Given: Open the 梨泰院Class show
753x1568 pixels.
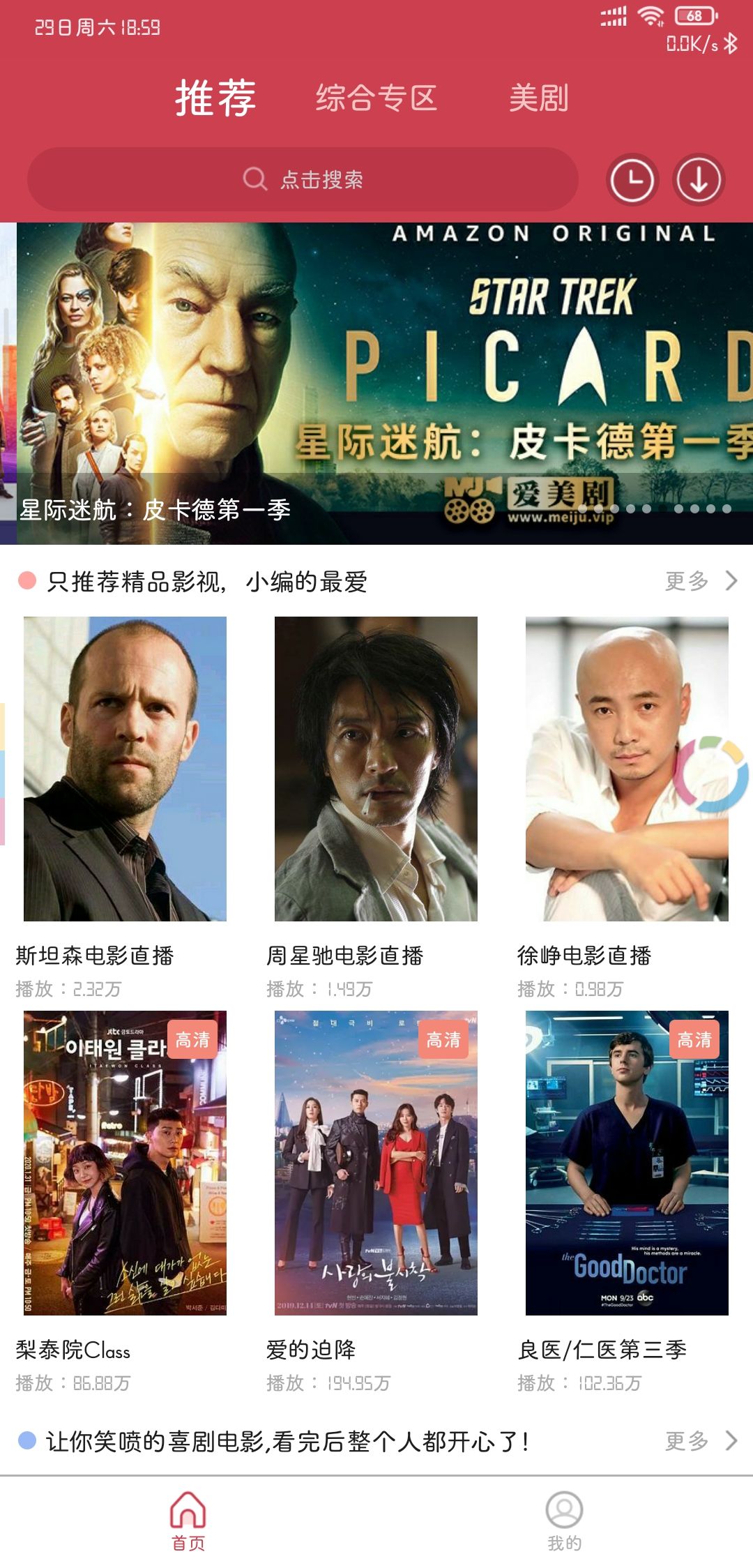Looking at the screenshot, I should (125, 1163).
